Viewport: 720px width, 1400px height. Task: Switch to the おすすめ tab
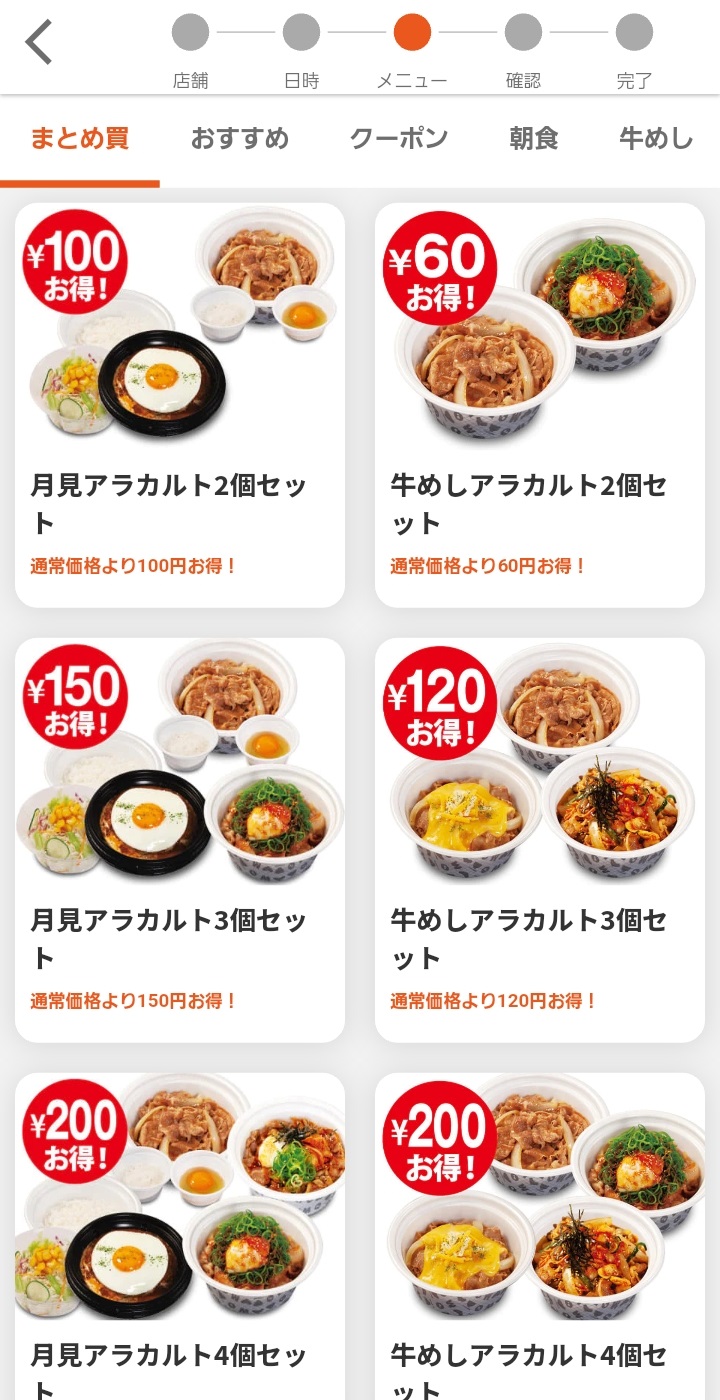pyautogui.click(x=240, y=139)
